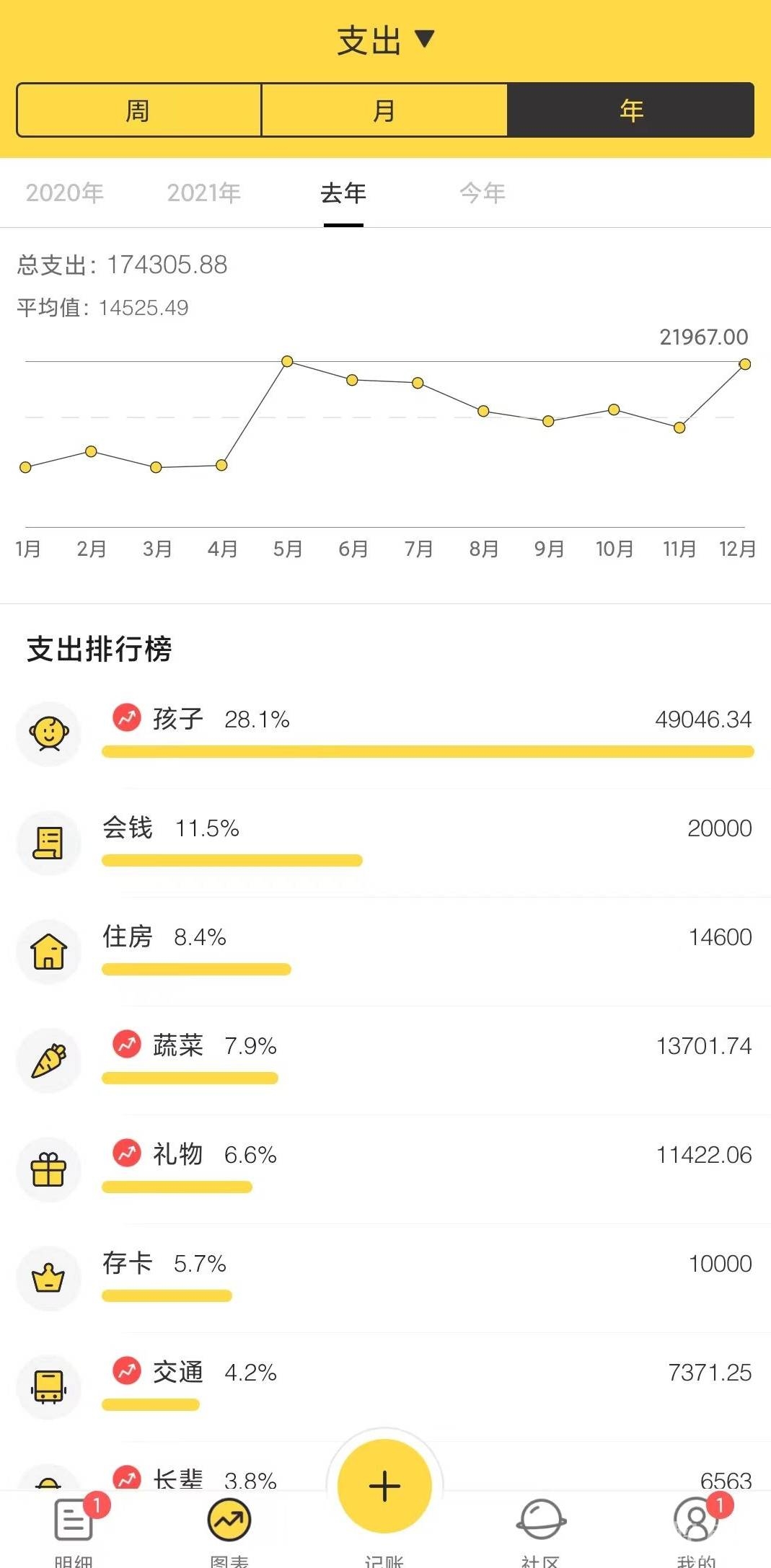Switch to the 社区 tab

pos(540,1528)
